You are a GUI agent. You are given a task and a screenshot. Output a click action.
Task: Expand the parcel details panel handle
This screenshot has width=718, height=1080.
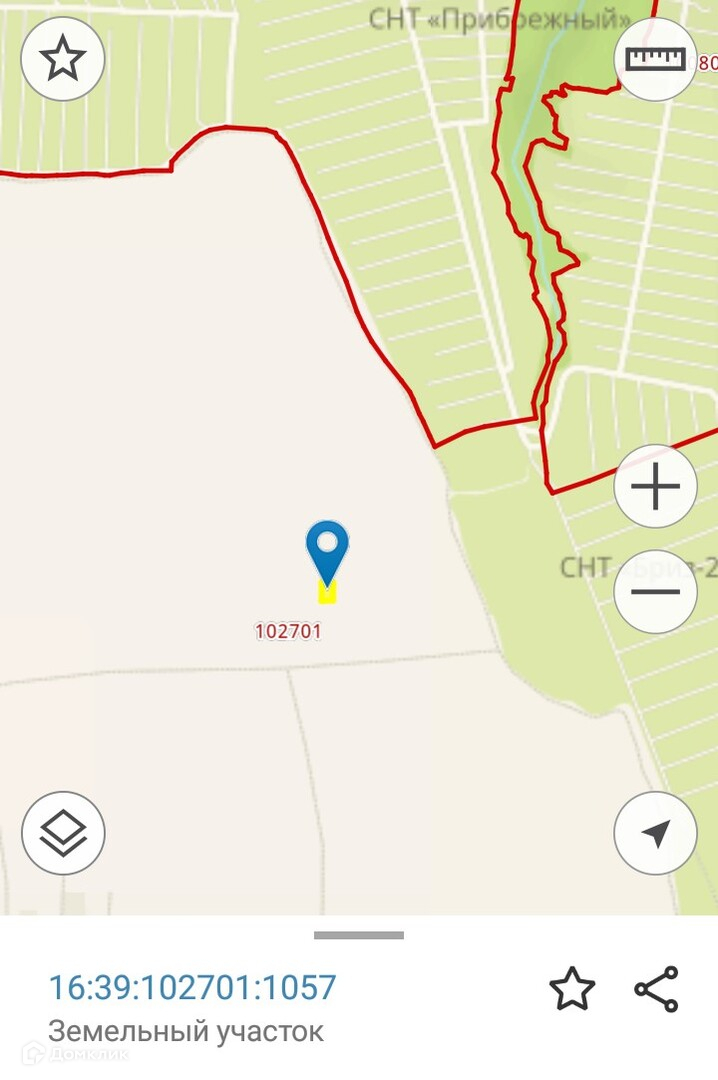point(359,936)
